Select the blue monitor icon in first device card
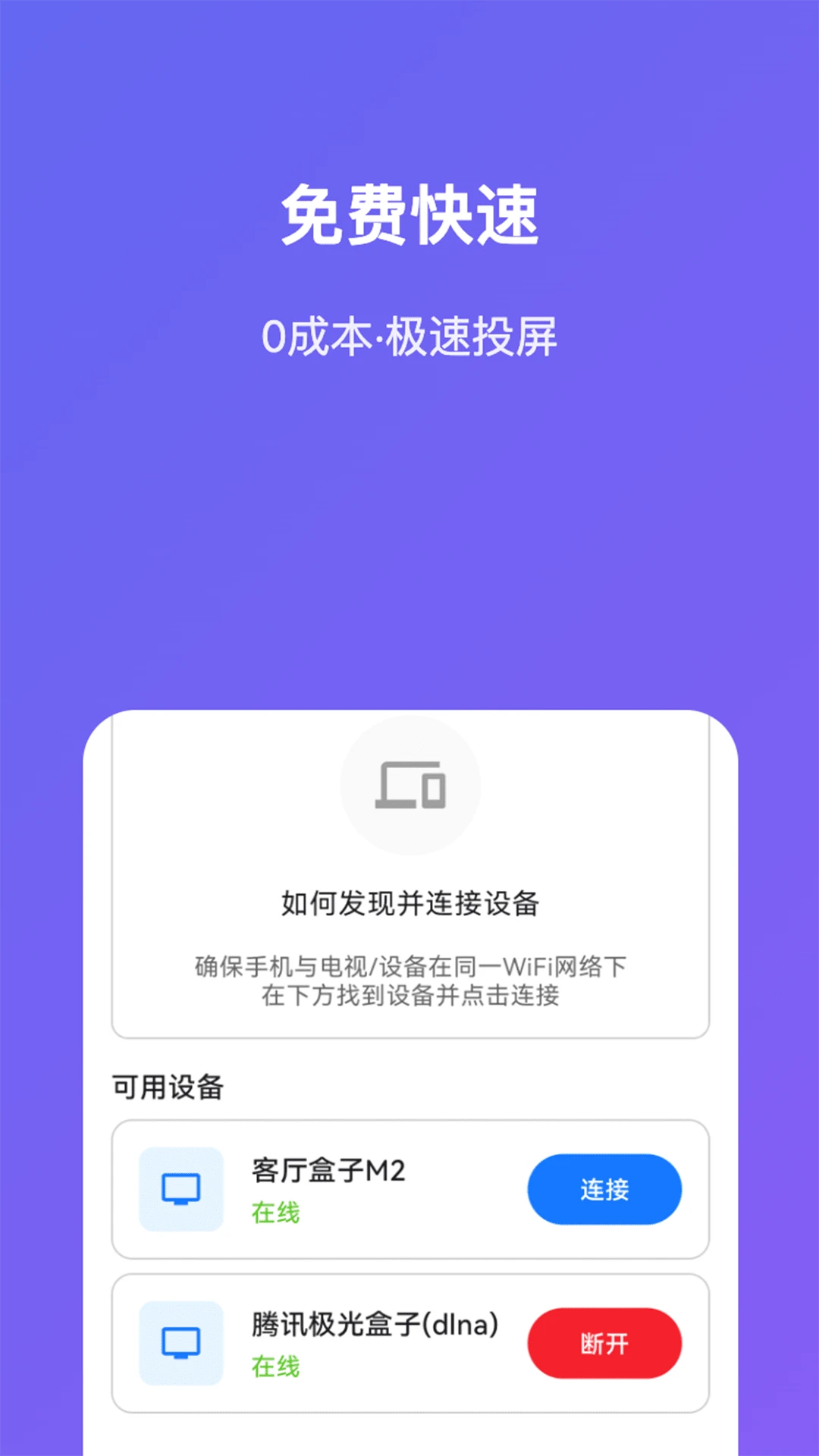Image resolution: width=819 pixels, height=1456 pixels. (180, 1189)
